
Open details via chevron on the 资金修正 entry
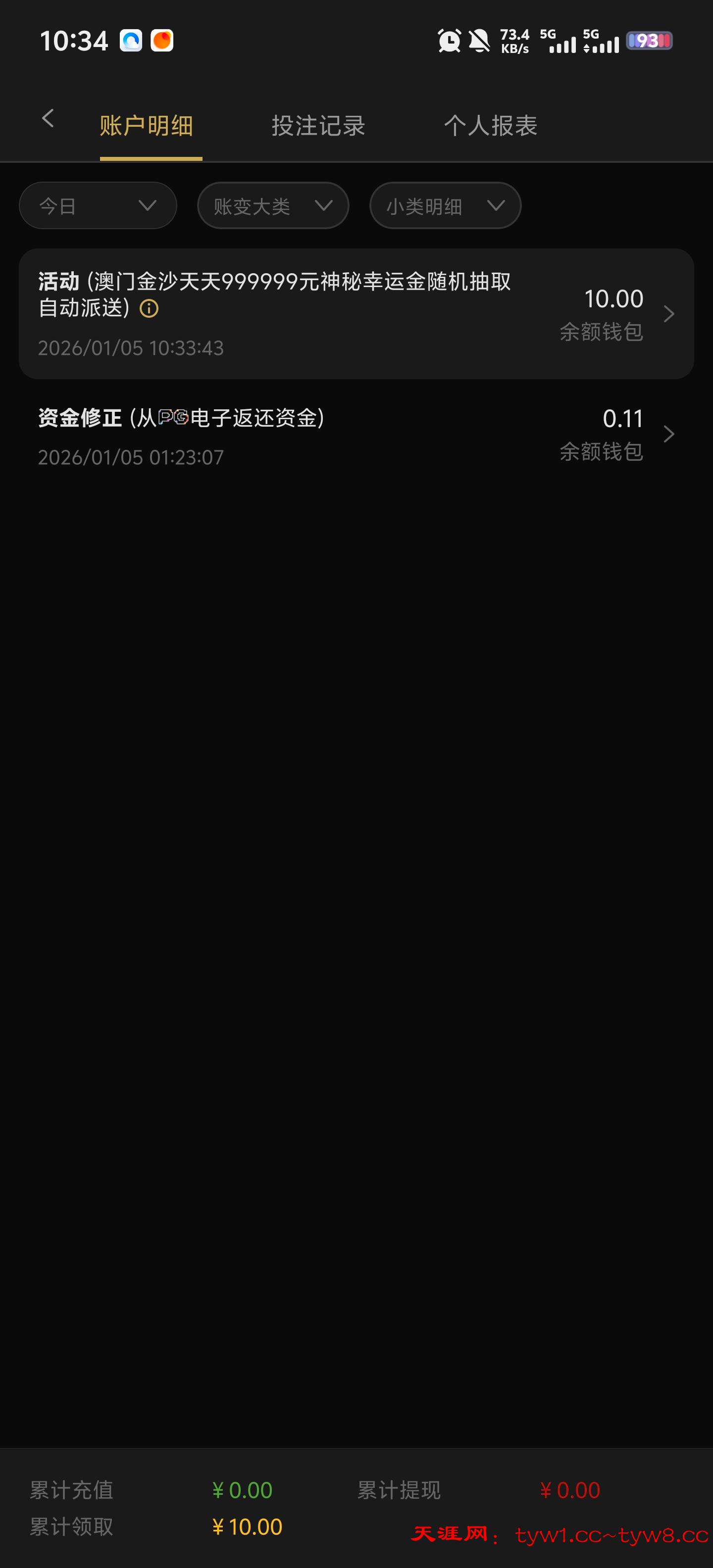tap(668, 434)
